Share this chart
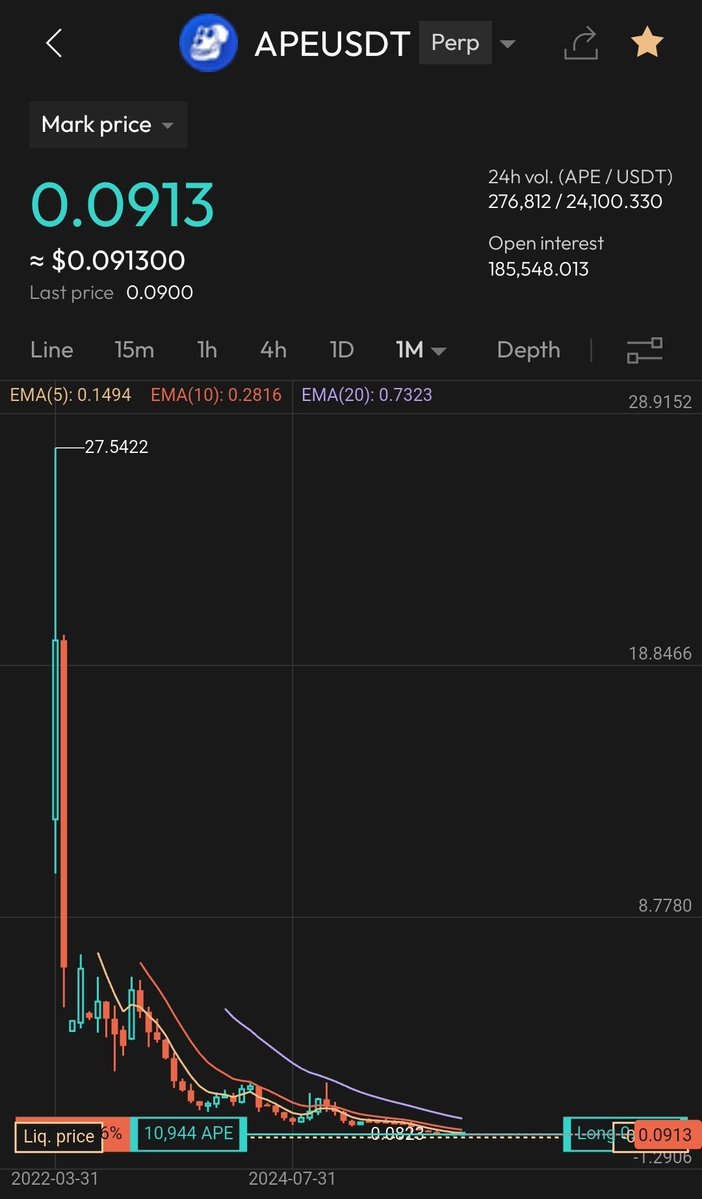 (x=581, y=43)
